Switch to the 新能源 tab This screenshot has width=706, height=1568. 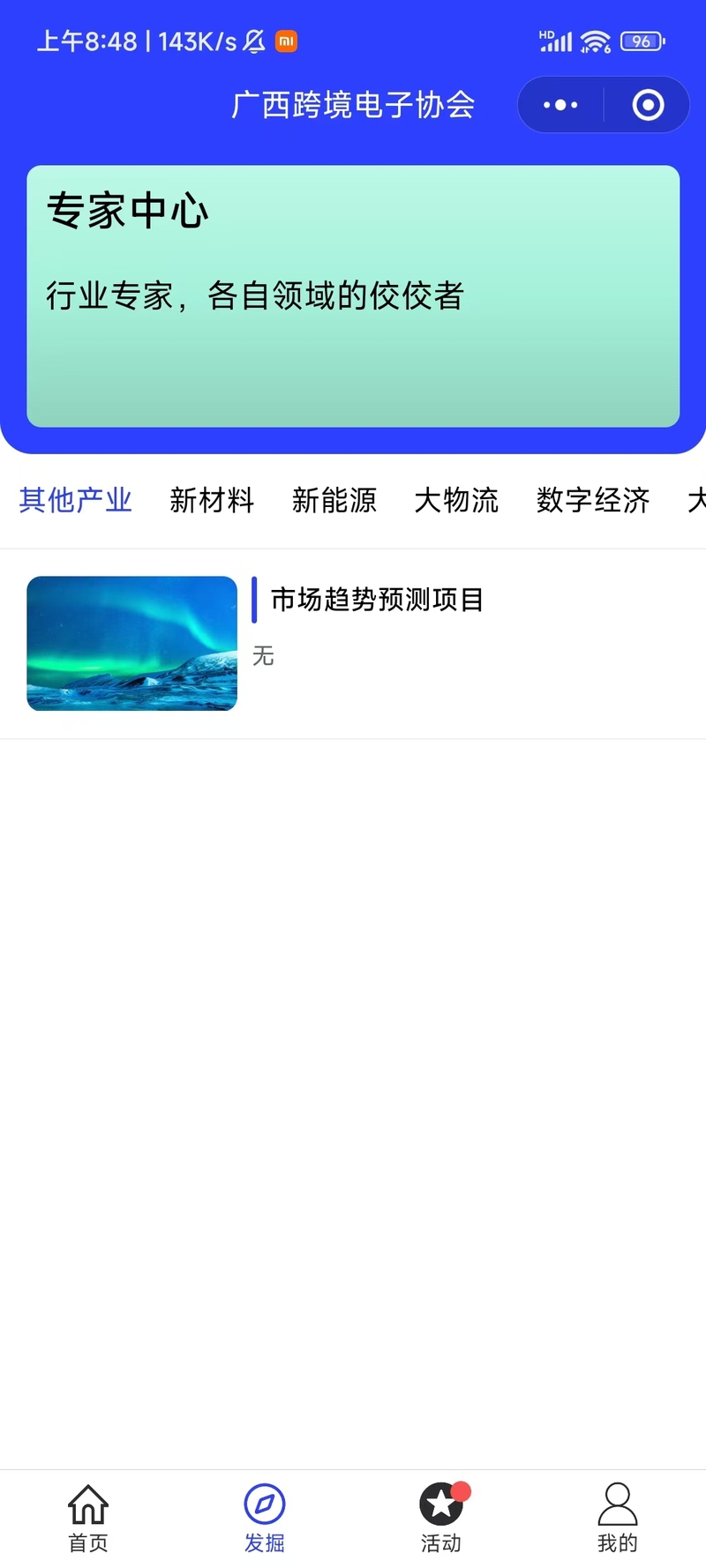click(x=334, y=500)
